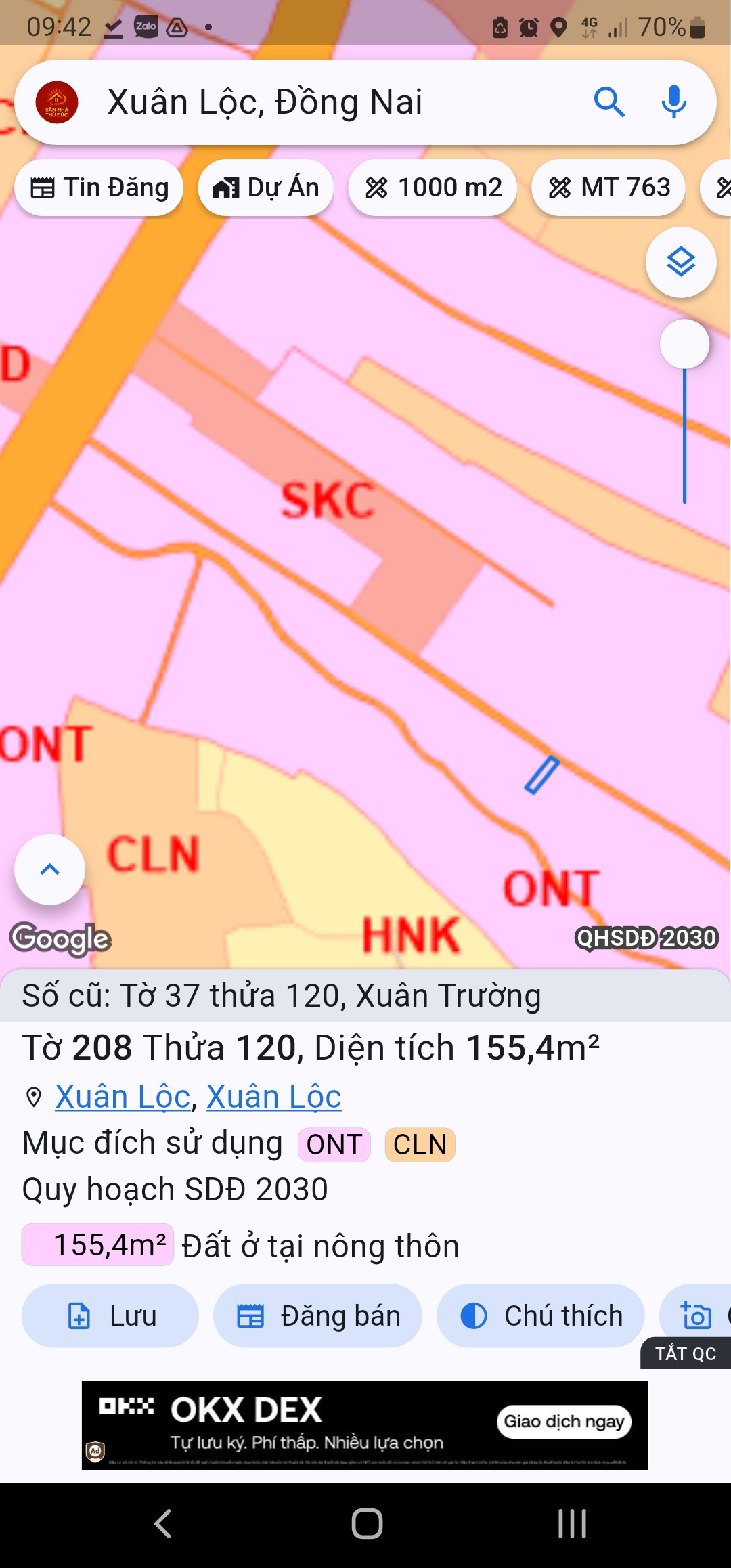Tap the map overlay opacity slider handle
This screenshot has height=1568, width=731.
coord(684,344)
